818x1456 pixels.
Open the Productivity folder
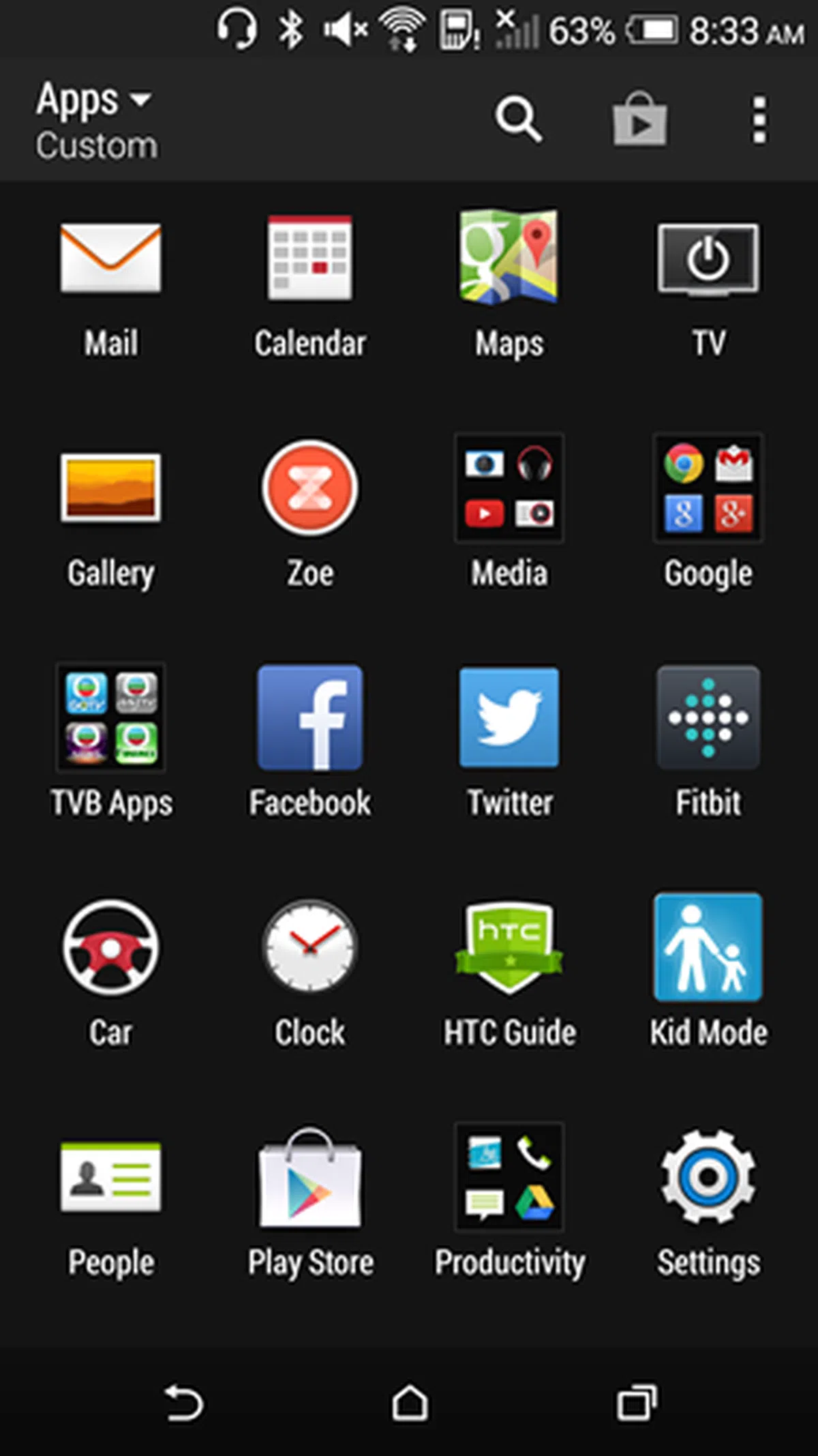pos(509,1177)
